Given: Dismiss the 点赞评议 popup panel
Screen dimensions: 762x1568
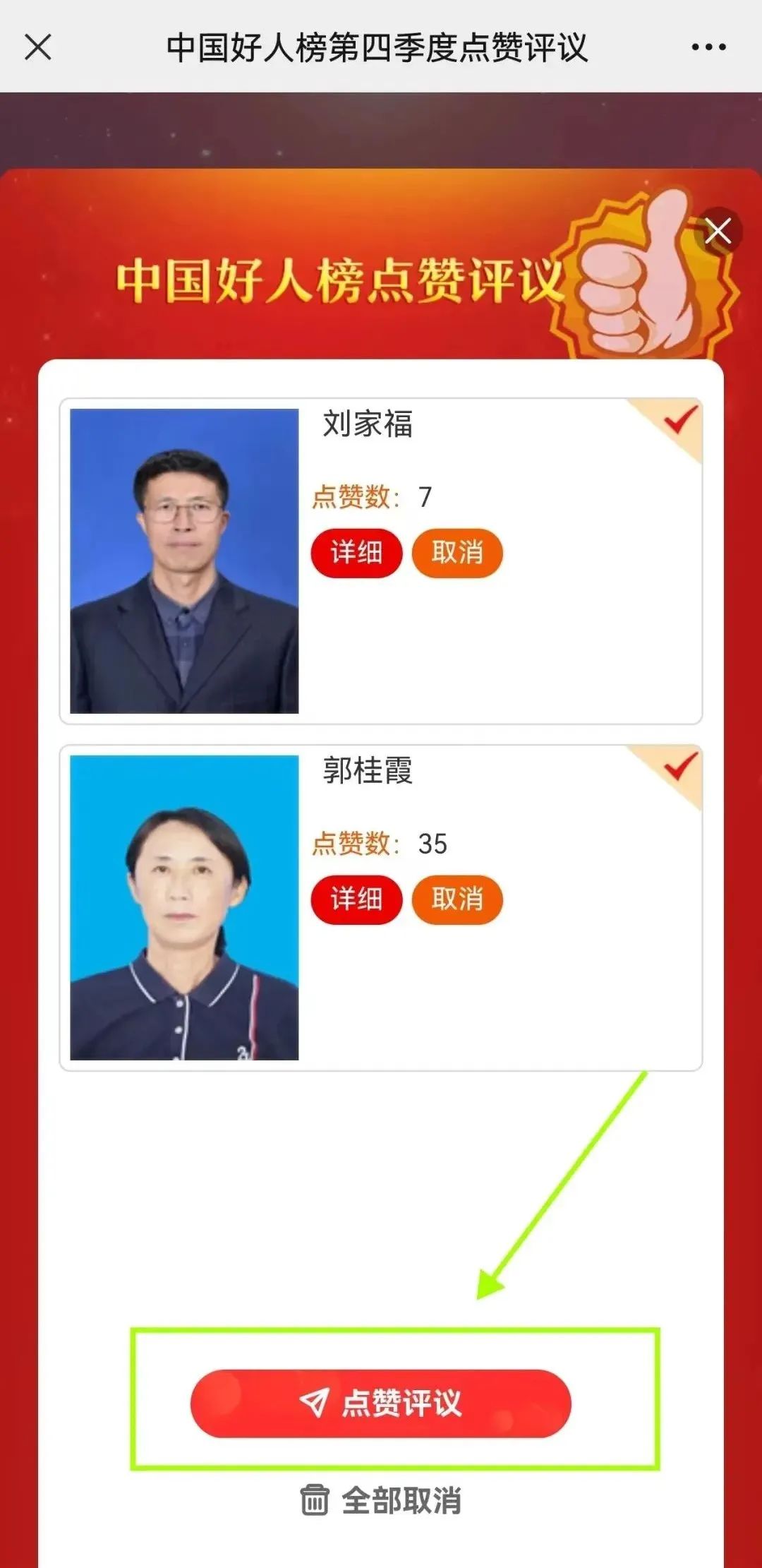Looking at the screenshot, I should click(718, 231).
